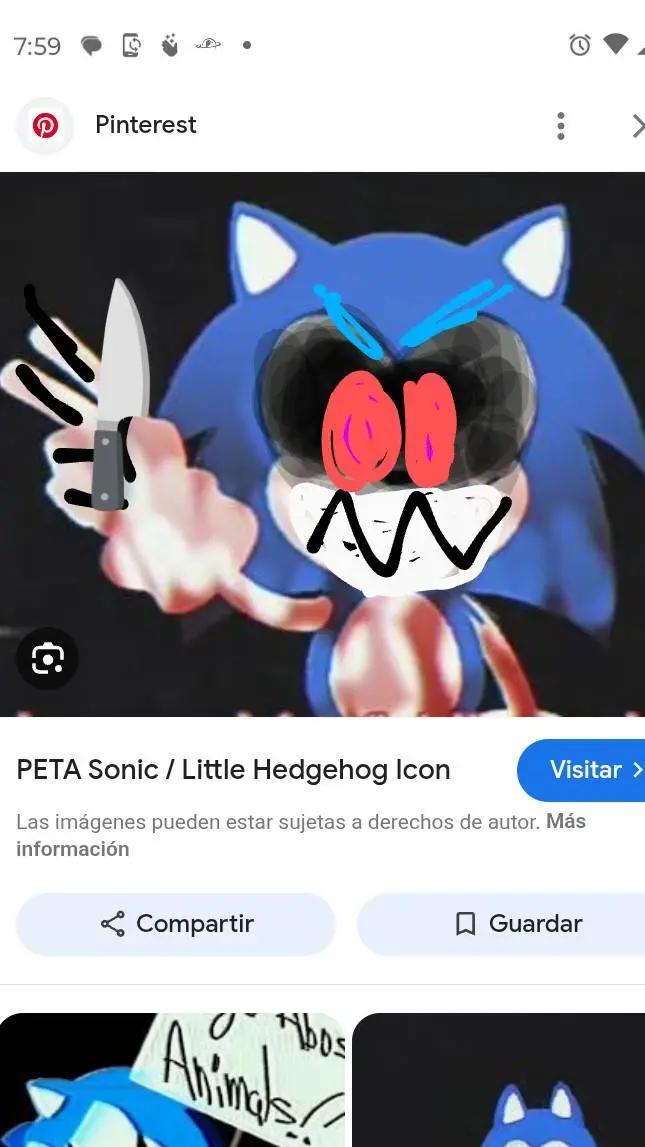645x1147 pixels.
Task: Open the three-dot overflow menu
Action: pos(560,126)
